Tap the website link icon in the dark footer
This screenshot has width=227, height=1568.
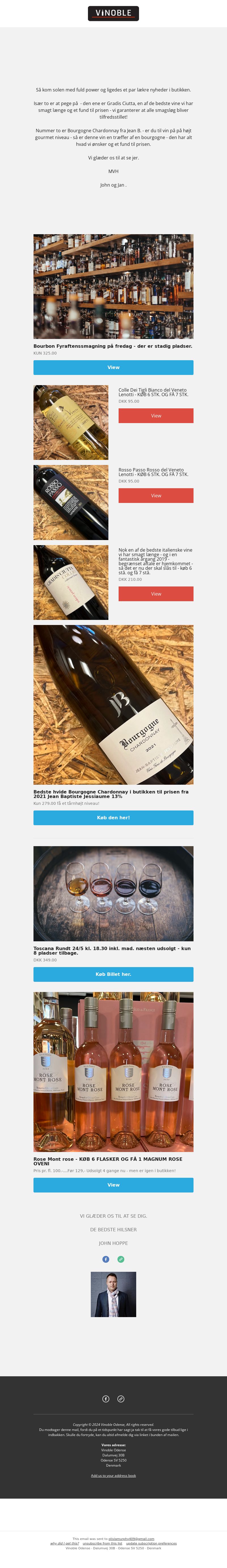[x=121, y=1399]
